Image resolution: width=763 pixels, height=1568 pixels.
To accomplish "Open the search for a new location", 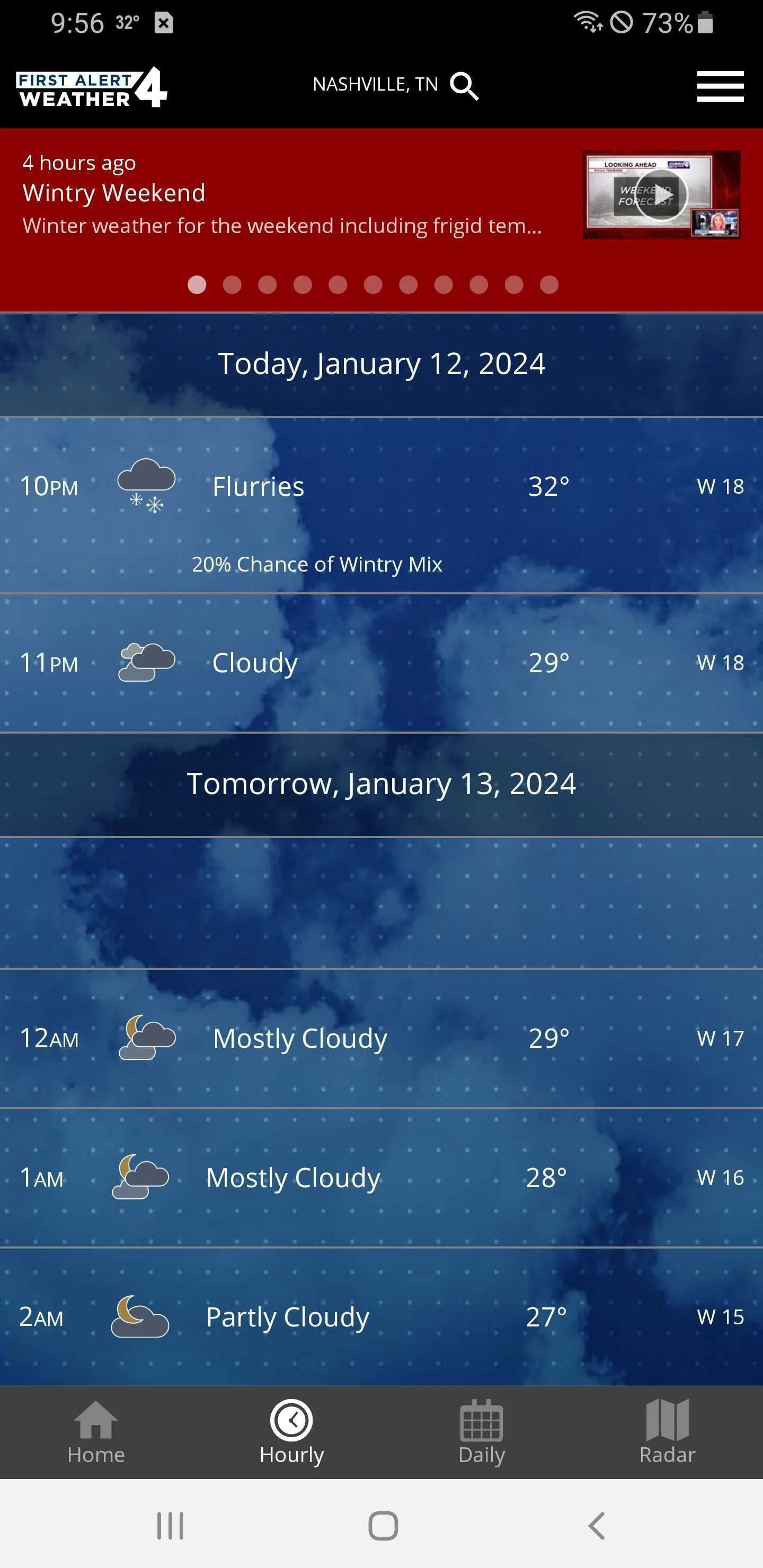I will click(x=465, y=85).
